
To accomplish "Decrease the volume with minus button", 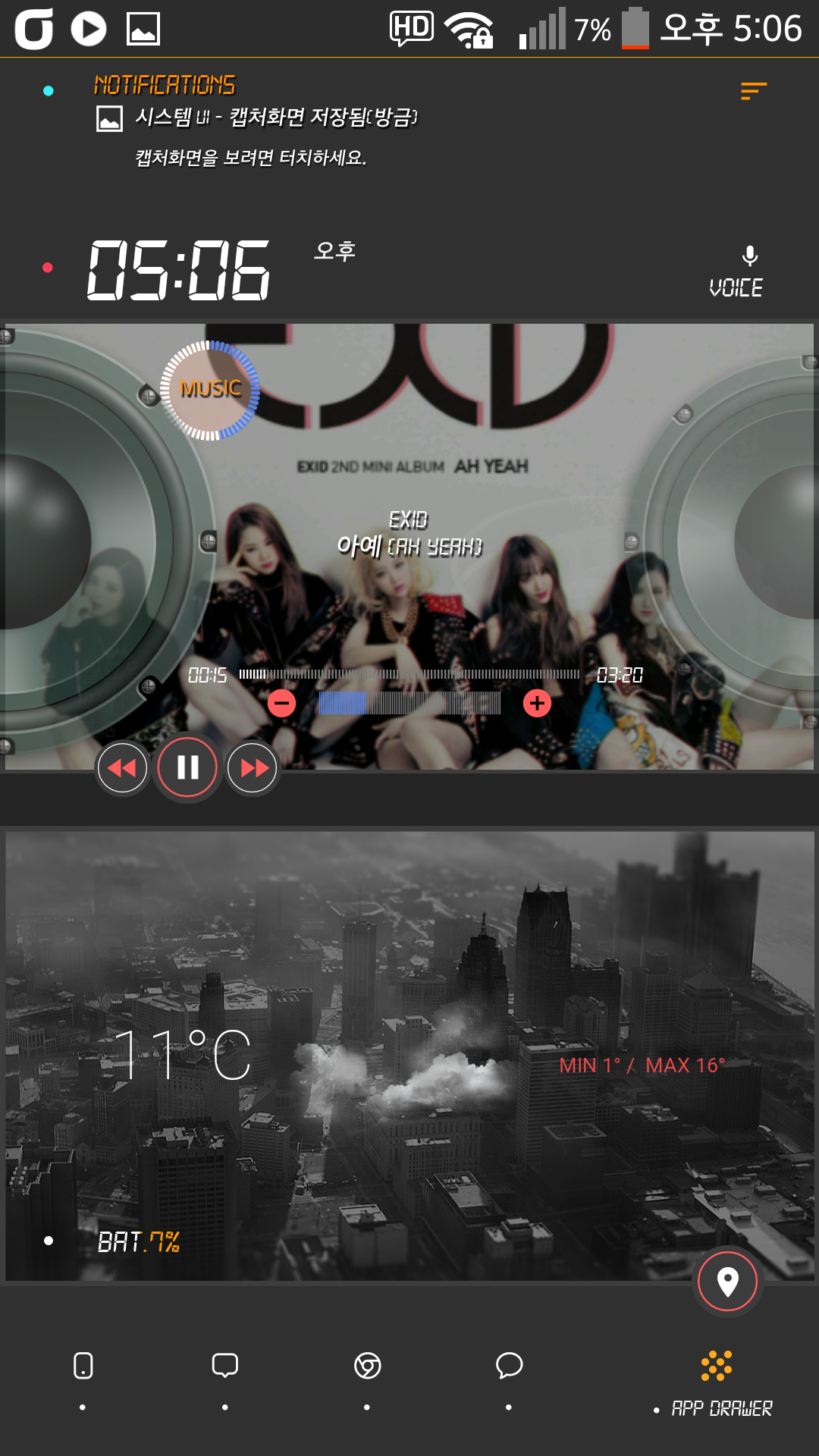I will [x=281, y=703].
